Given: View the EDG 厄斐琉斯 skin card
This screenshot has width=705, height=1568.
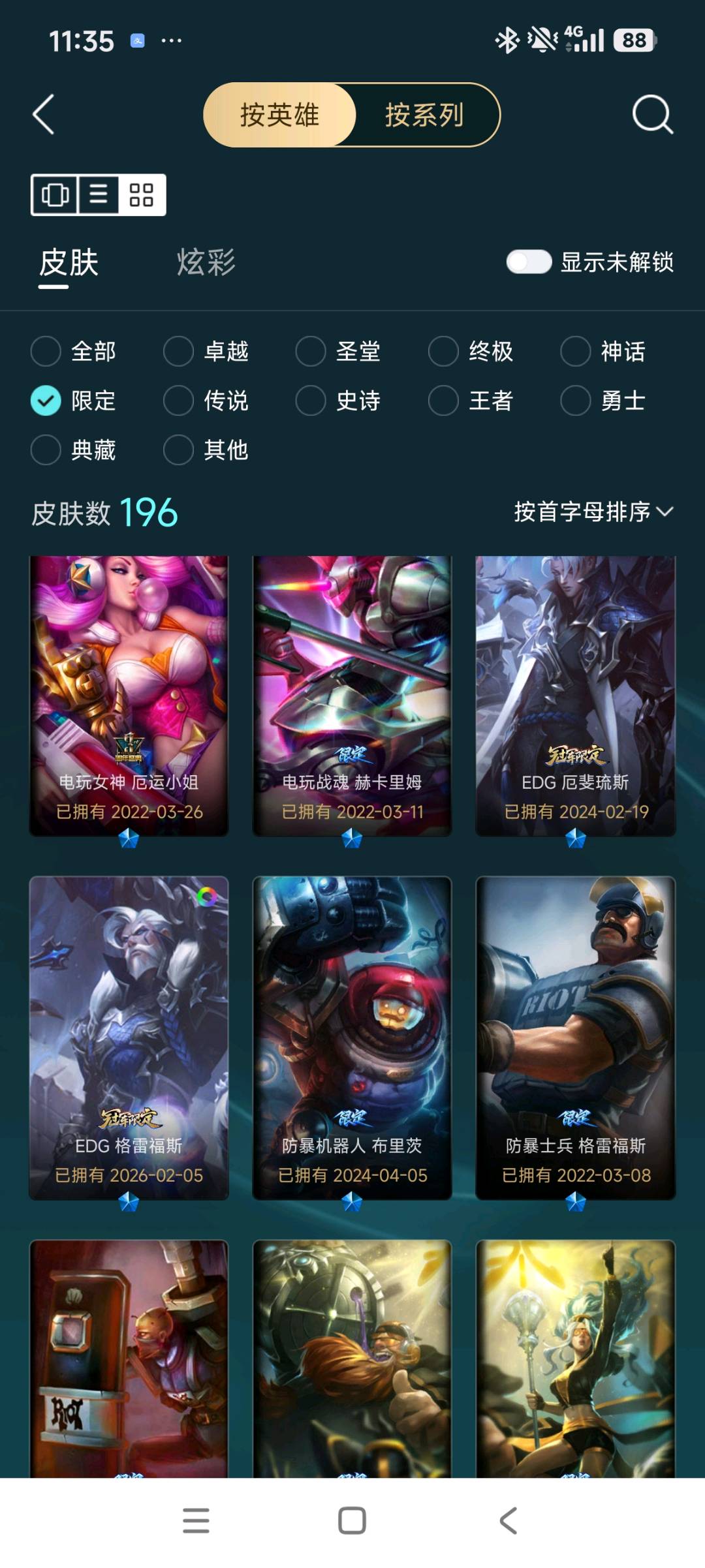Looking at the screenshot, I should tap(575, 695).
